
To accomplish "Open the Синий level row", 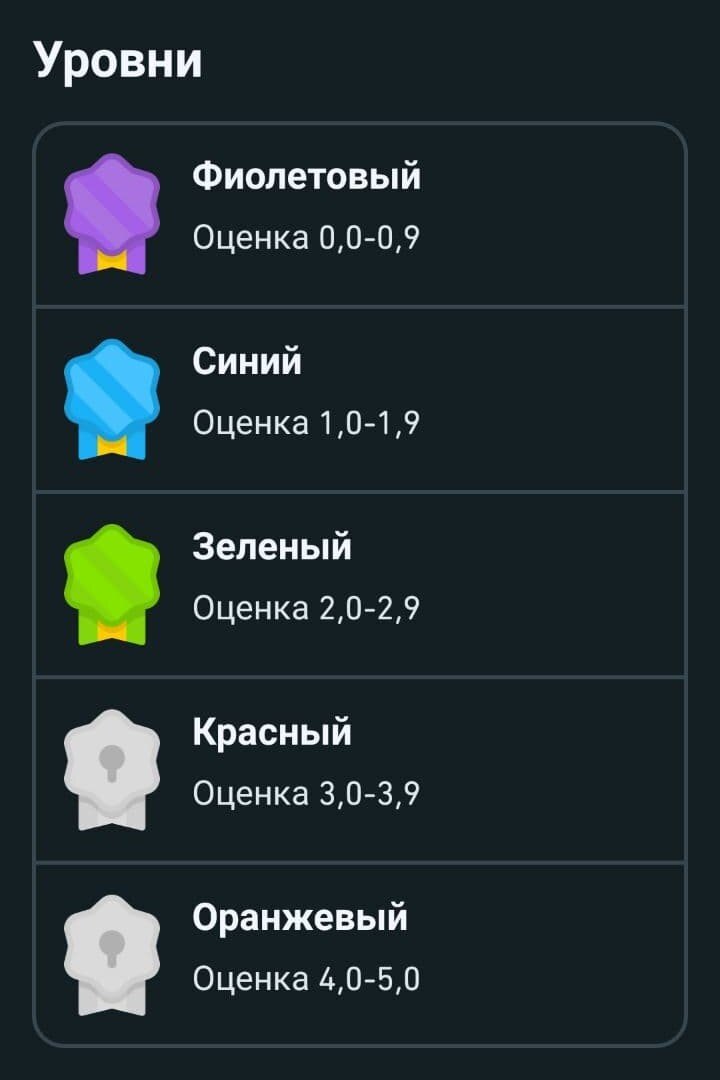I will pos(360,393).
